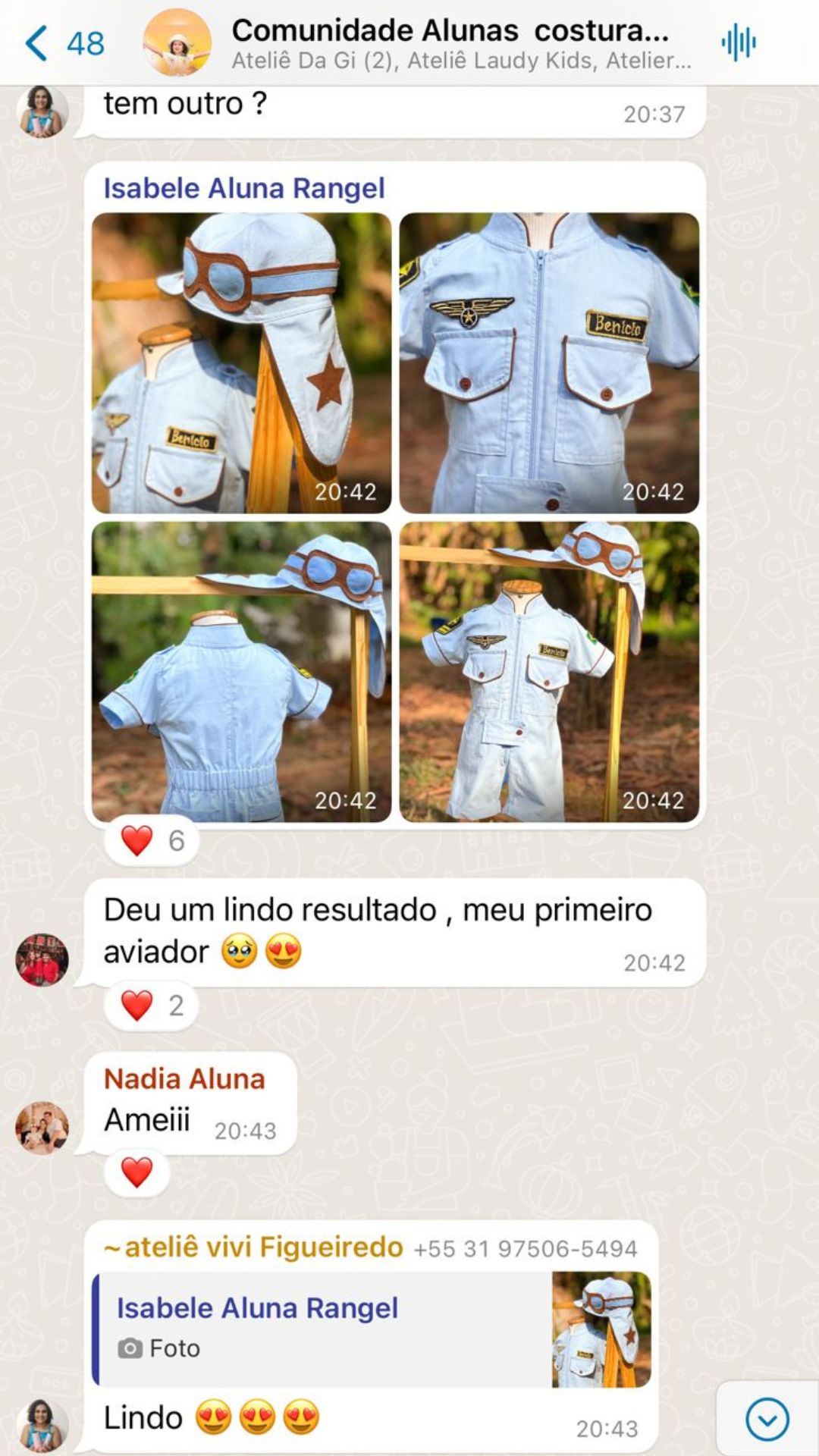
Task: Start a group voice chat
Action: pyautogui.click(x=738, y=43)
